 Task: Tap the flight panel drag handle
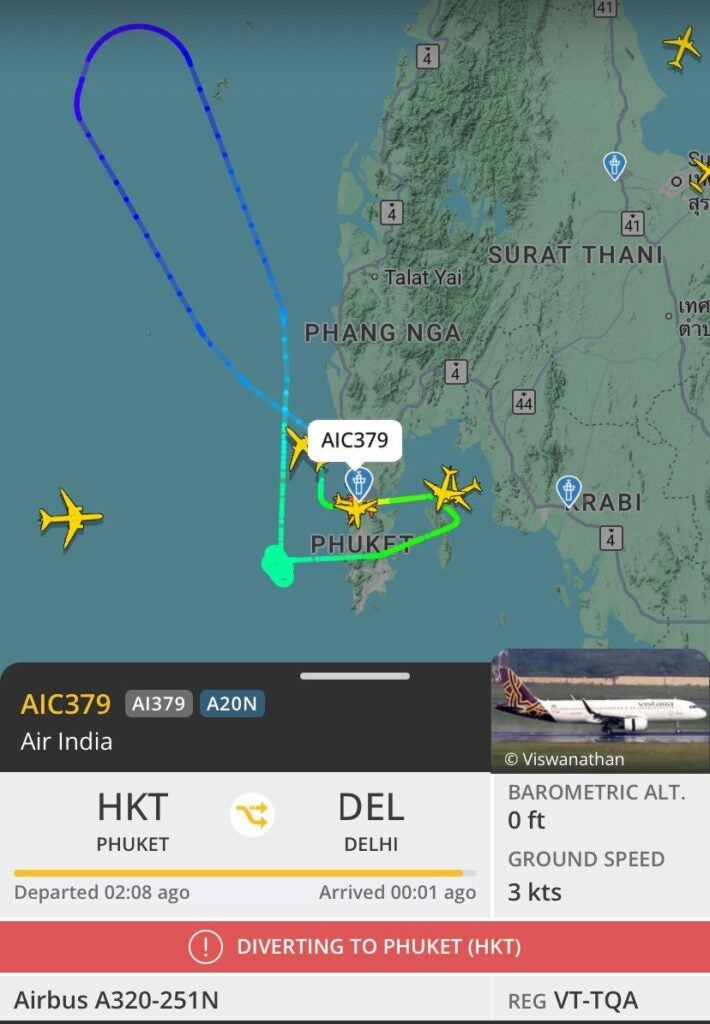(354, 676)
